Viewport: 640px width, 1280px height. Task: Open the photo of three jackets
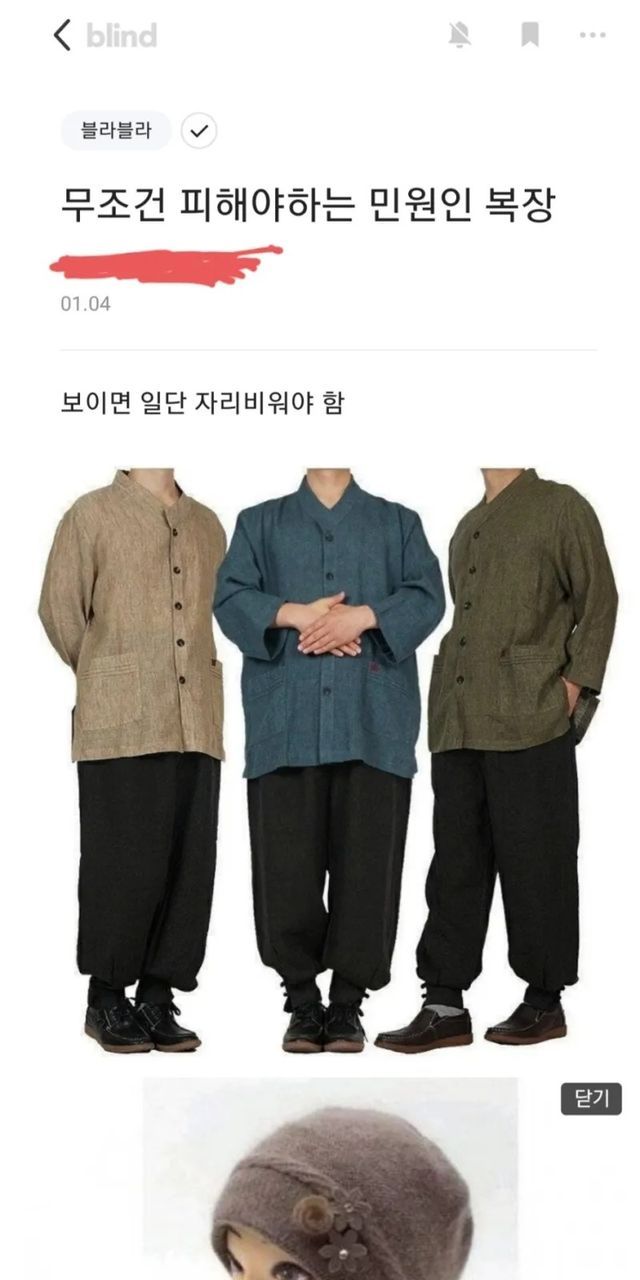(327, 760)
